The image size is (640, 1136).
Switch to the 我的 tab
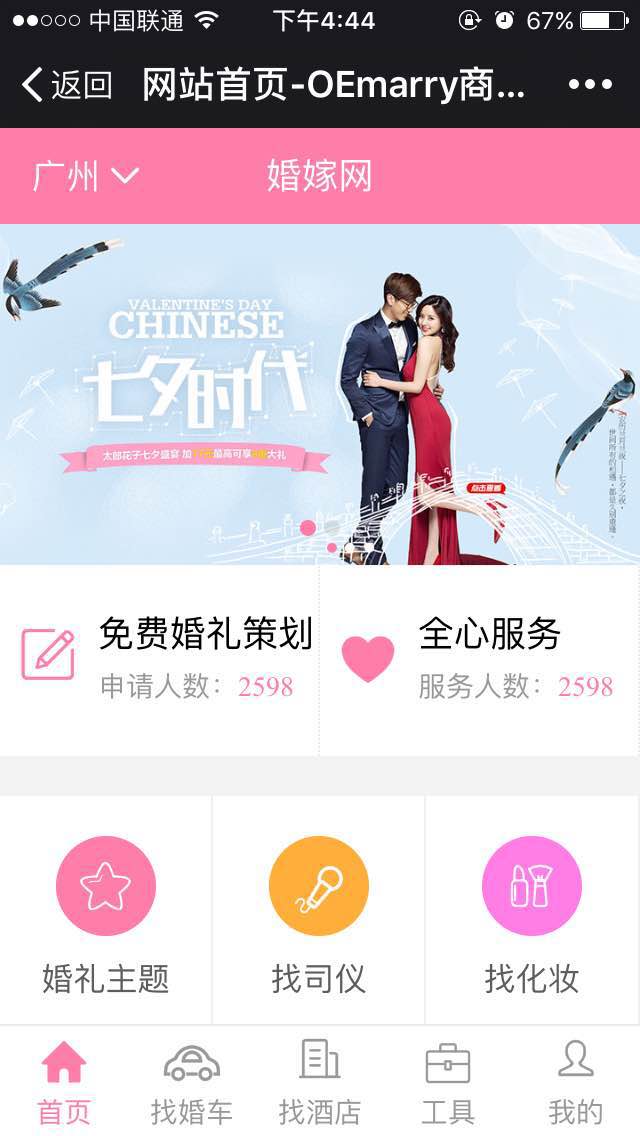pos(575,1082)
